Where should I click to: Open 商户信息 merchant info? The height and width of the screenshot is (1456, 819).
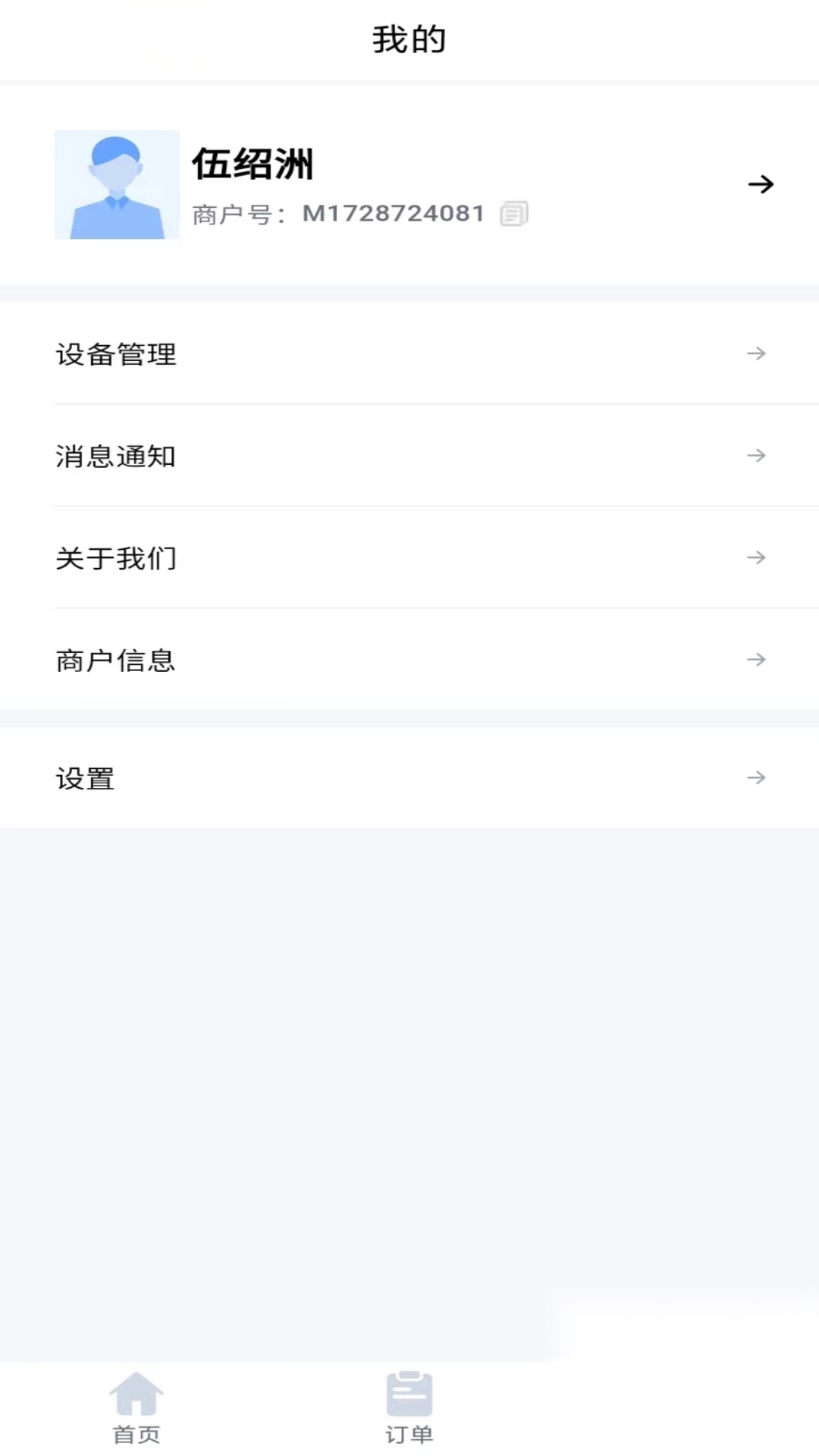coord(115,660)
